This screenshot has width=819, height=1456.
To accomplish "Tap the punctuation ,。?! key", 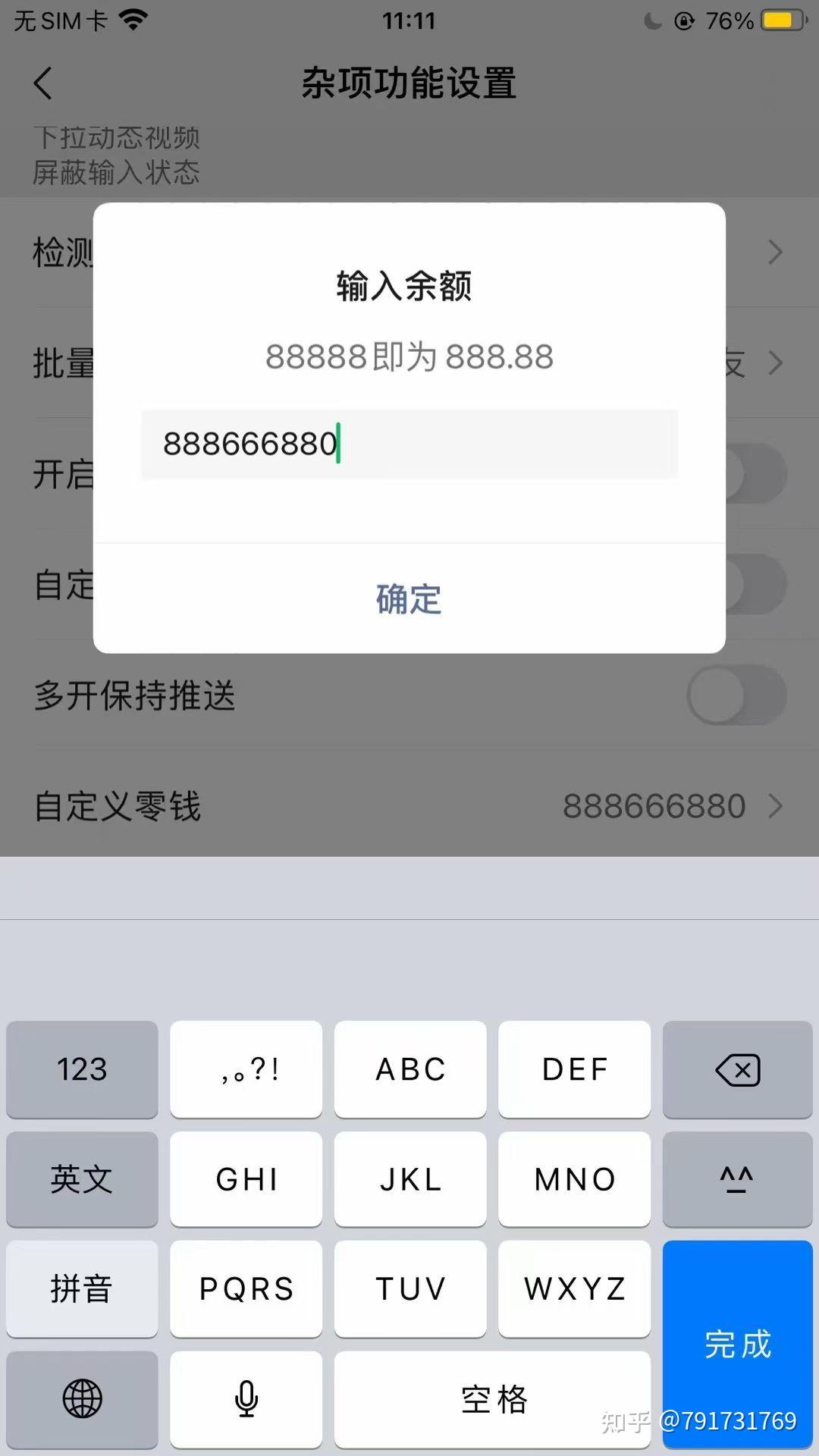I will pyautogui.click(x=246, y=1069).
